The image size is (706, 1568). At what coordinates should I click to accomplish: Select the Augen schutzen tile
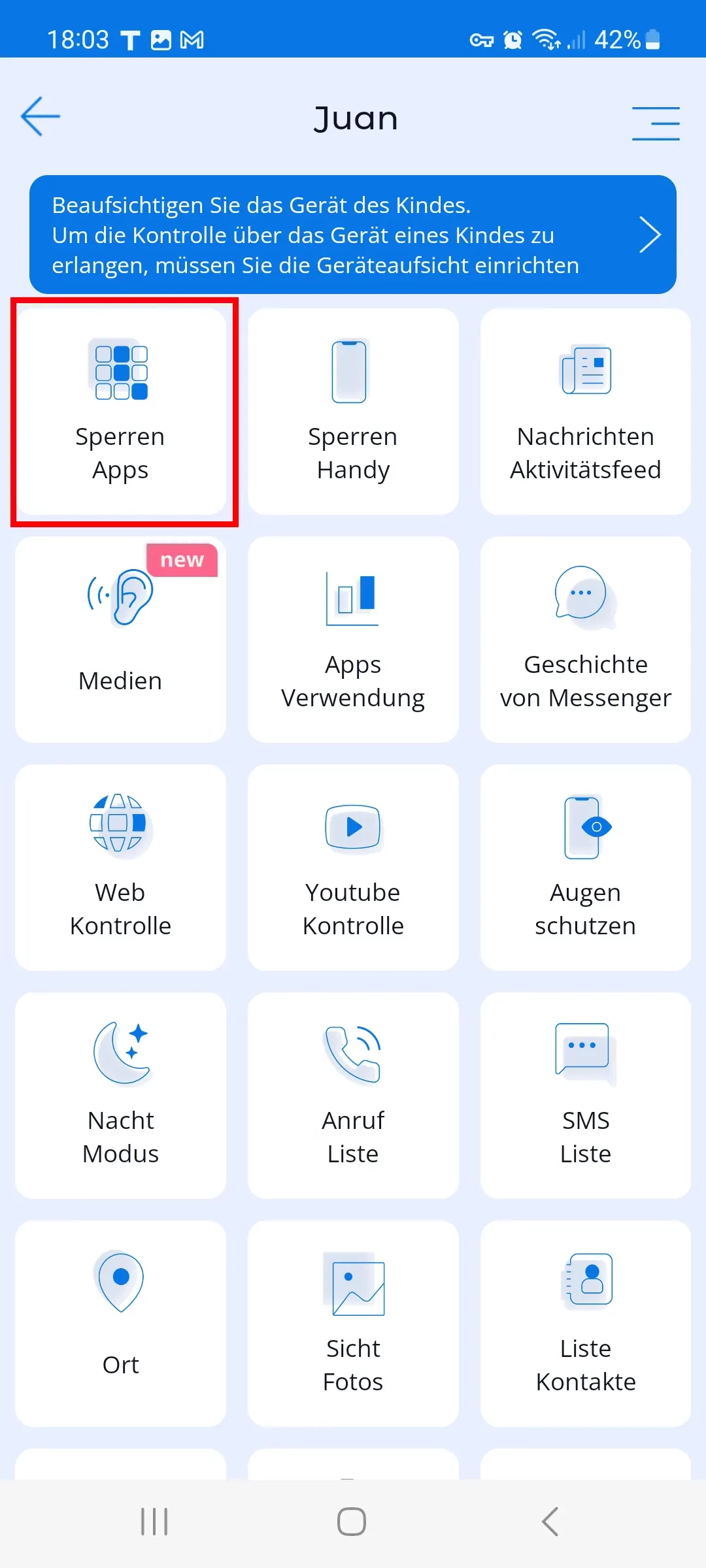[585, 868]
